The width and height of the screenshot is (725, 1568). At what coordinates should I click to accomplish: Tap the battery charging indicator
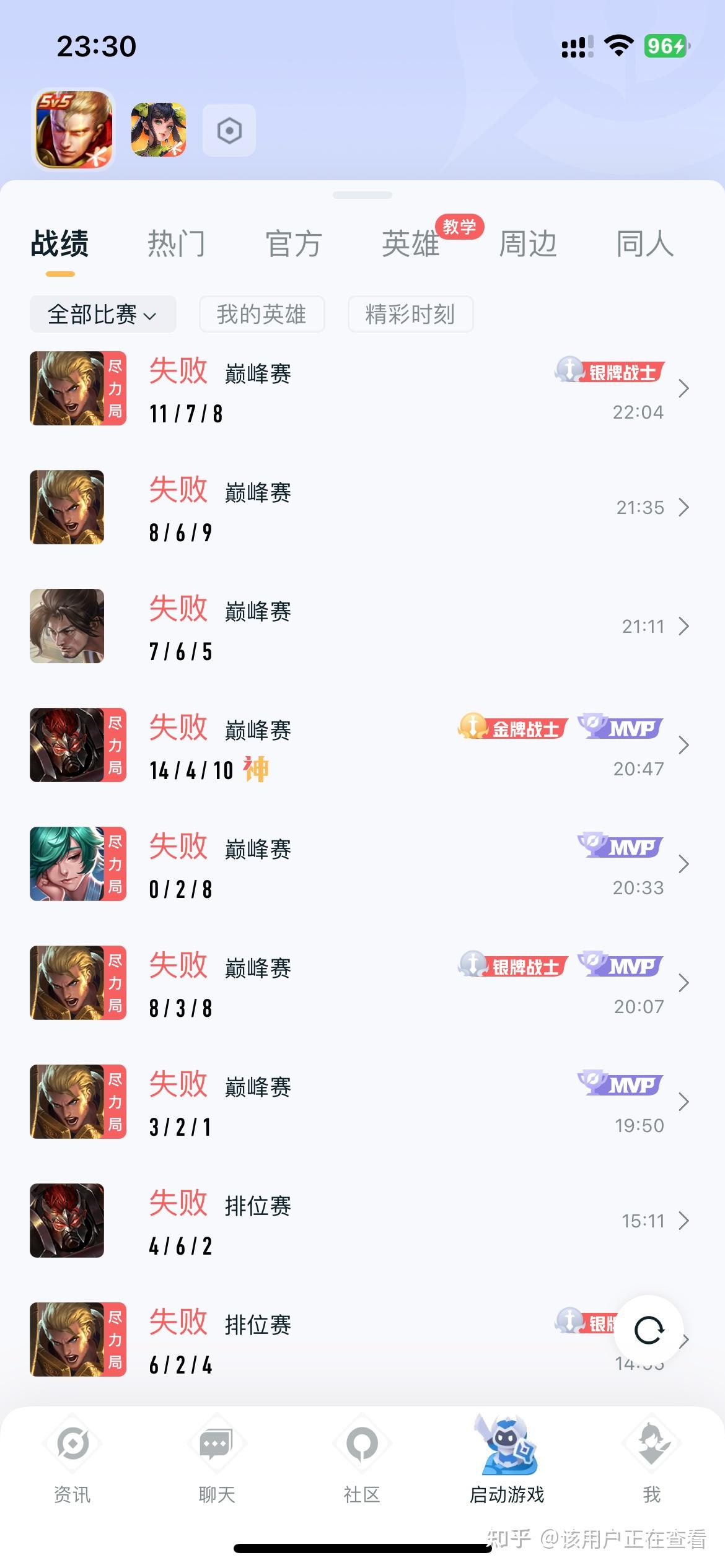(x=666, y=45)
